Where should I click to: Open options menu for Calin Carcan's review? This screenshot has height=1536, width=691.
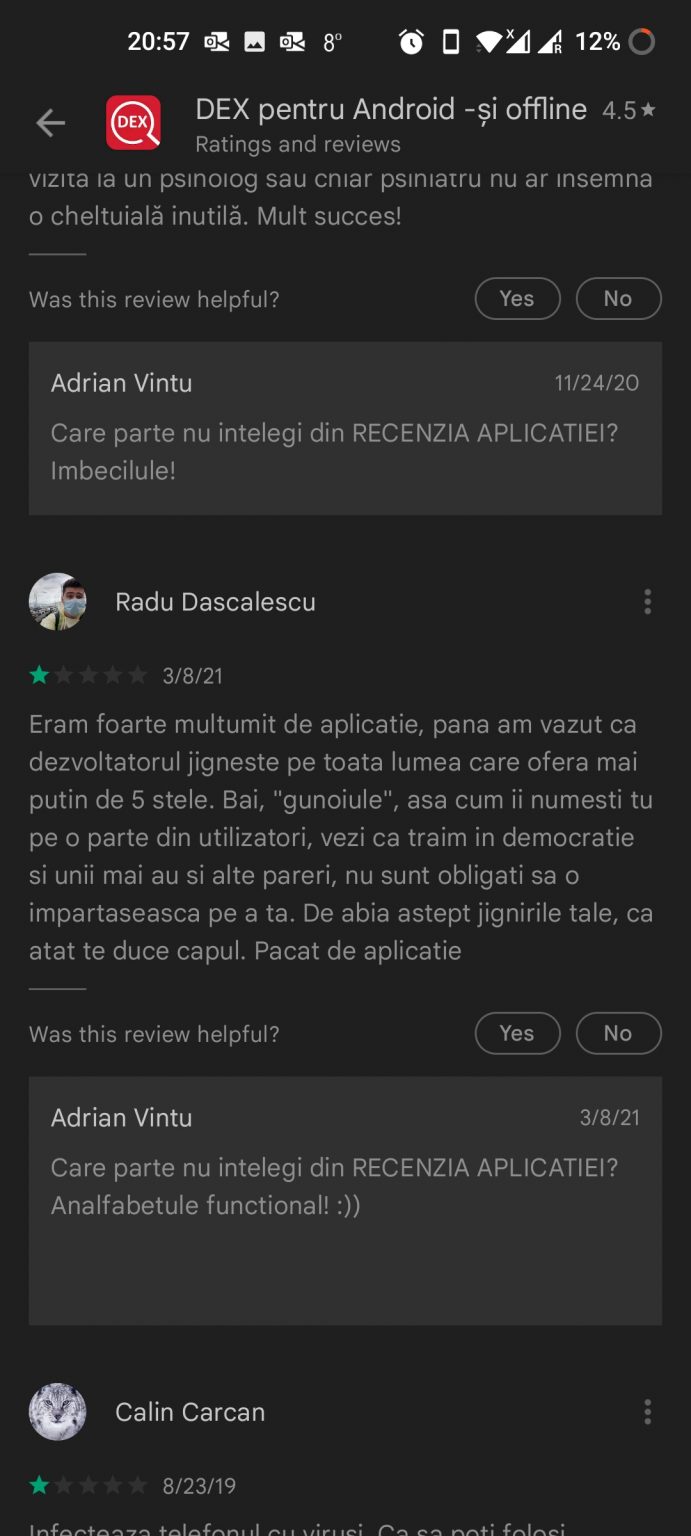point(648,1412)
